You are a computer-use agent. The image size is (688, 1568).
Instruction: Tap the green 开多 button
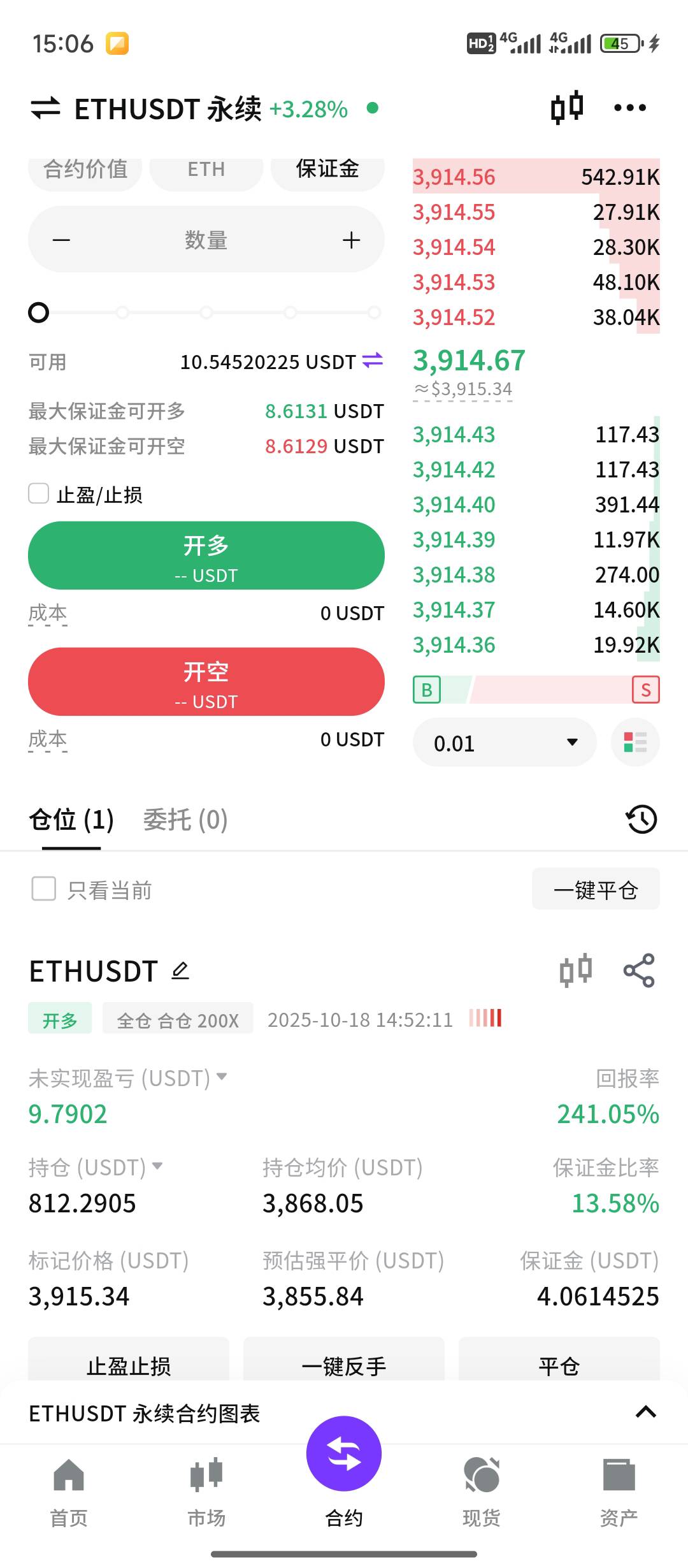206,555
